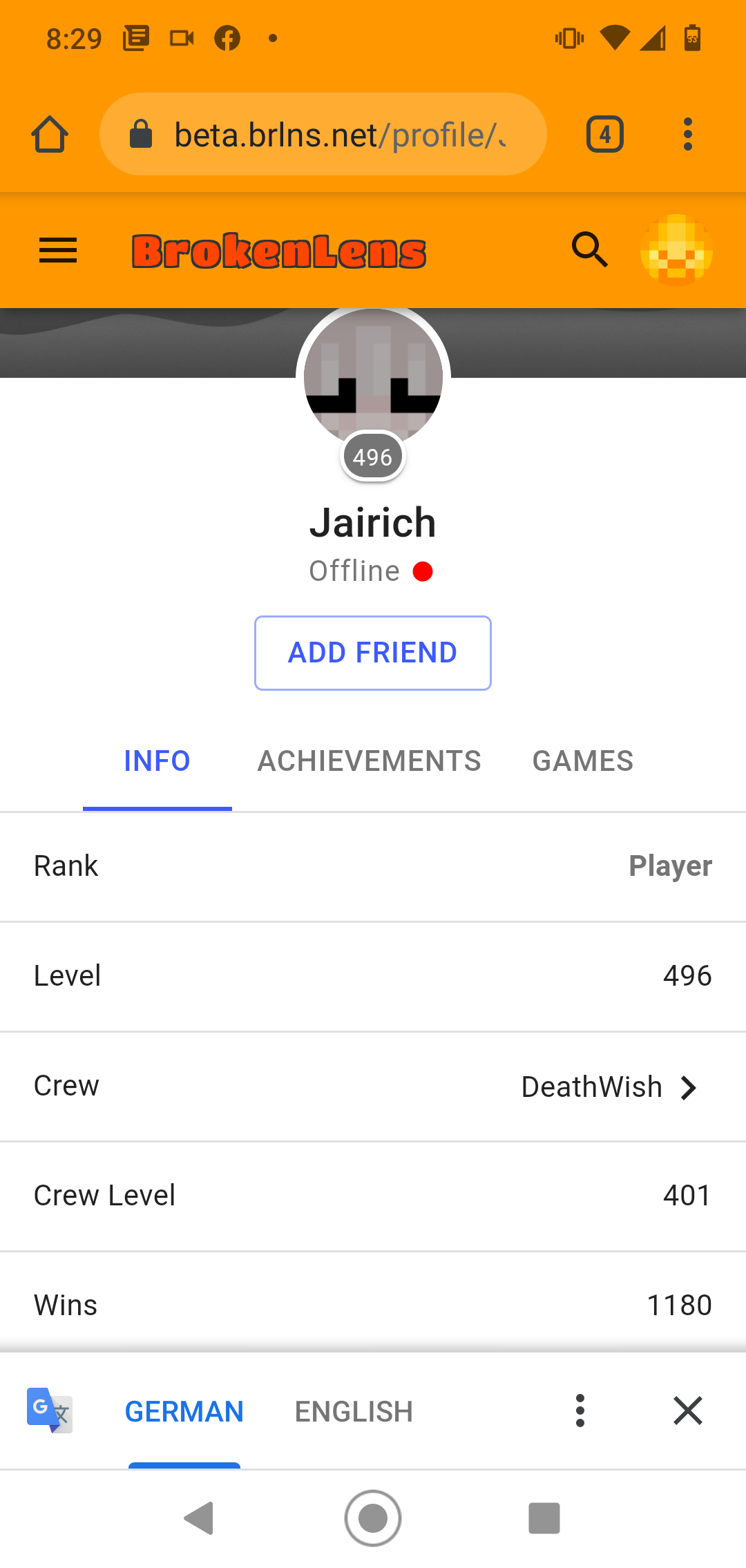Open recent apps with the square button

pos(544,1518)
